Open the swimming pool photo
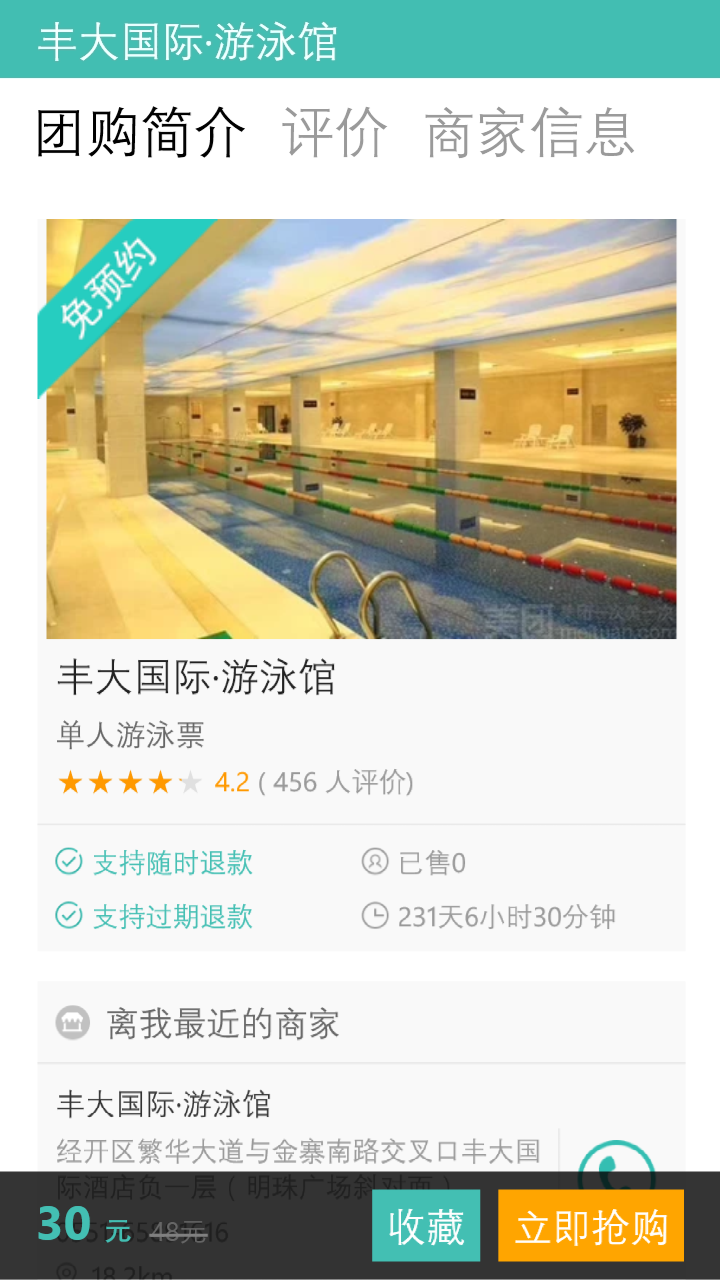The width and height of the screenshot is (720, 1280). (361, 428)
